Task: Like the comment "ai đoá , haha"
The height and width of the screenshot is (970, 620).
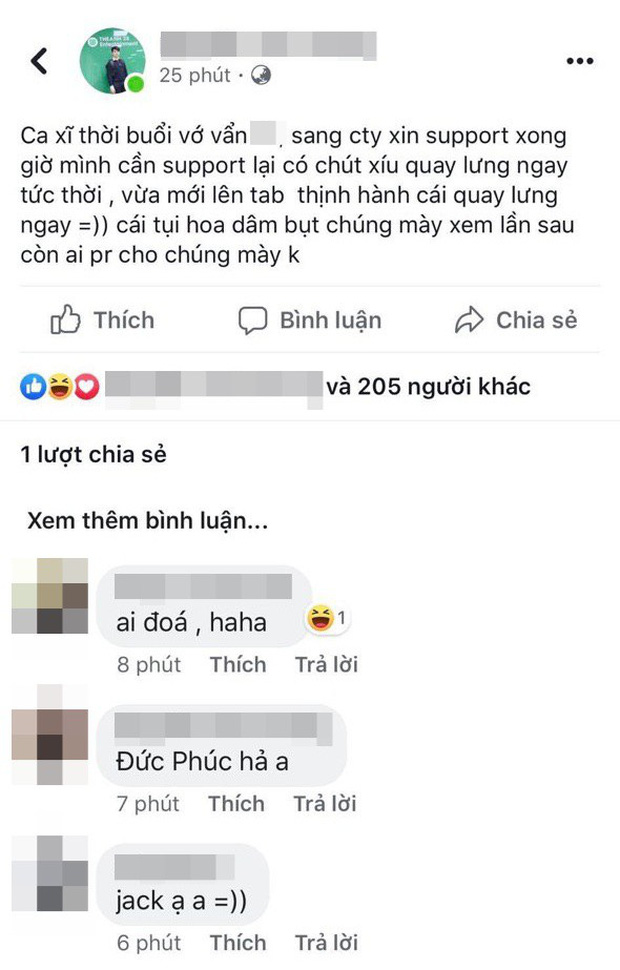Action: pyautogui.click(x=237, y=664)
